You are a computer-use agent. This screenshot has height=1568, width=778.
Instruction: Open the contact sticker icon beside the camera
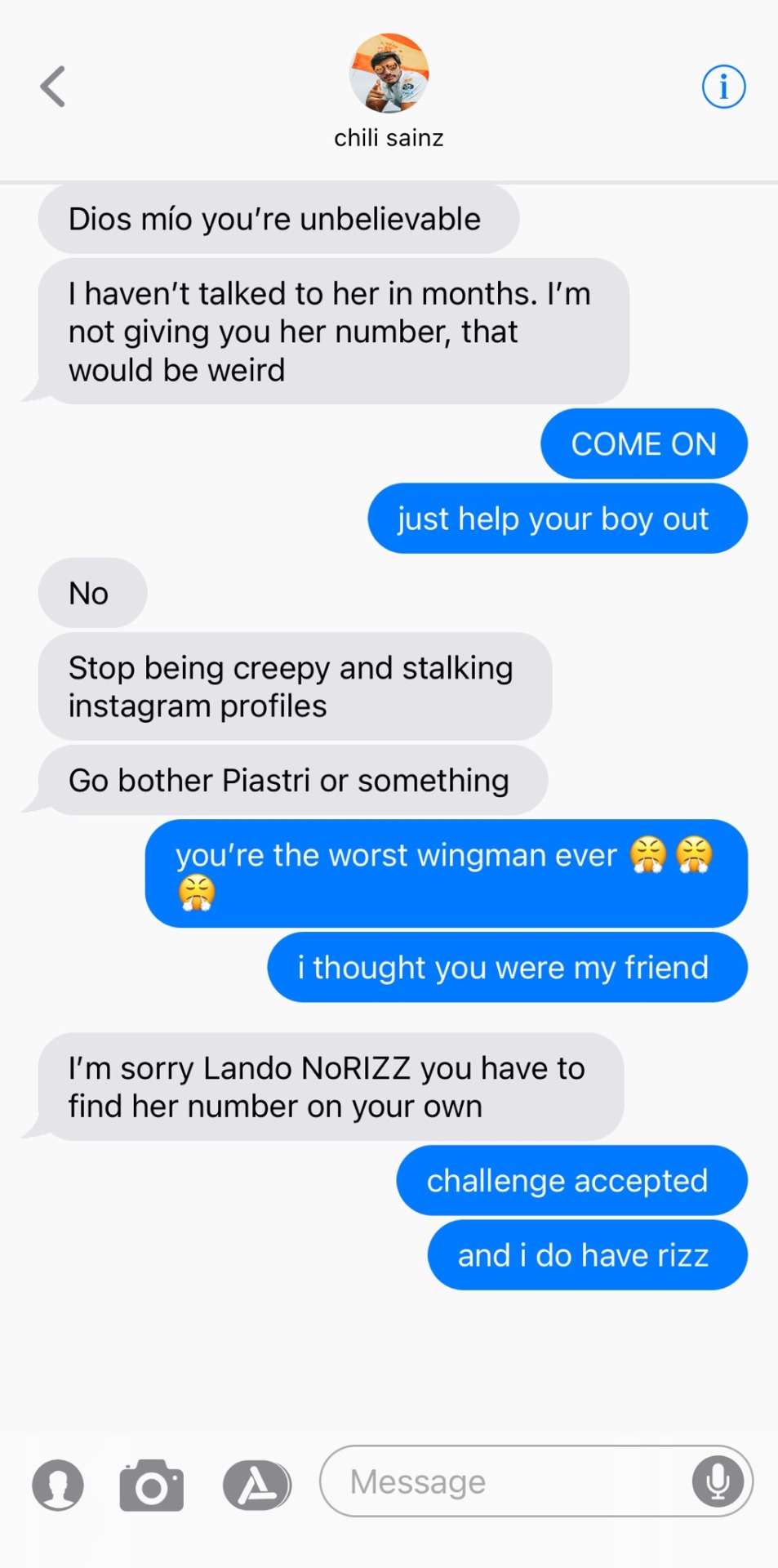(x=58, y=1485)
